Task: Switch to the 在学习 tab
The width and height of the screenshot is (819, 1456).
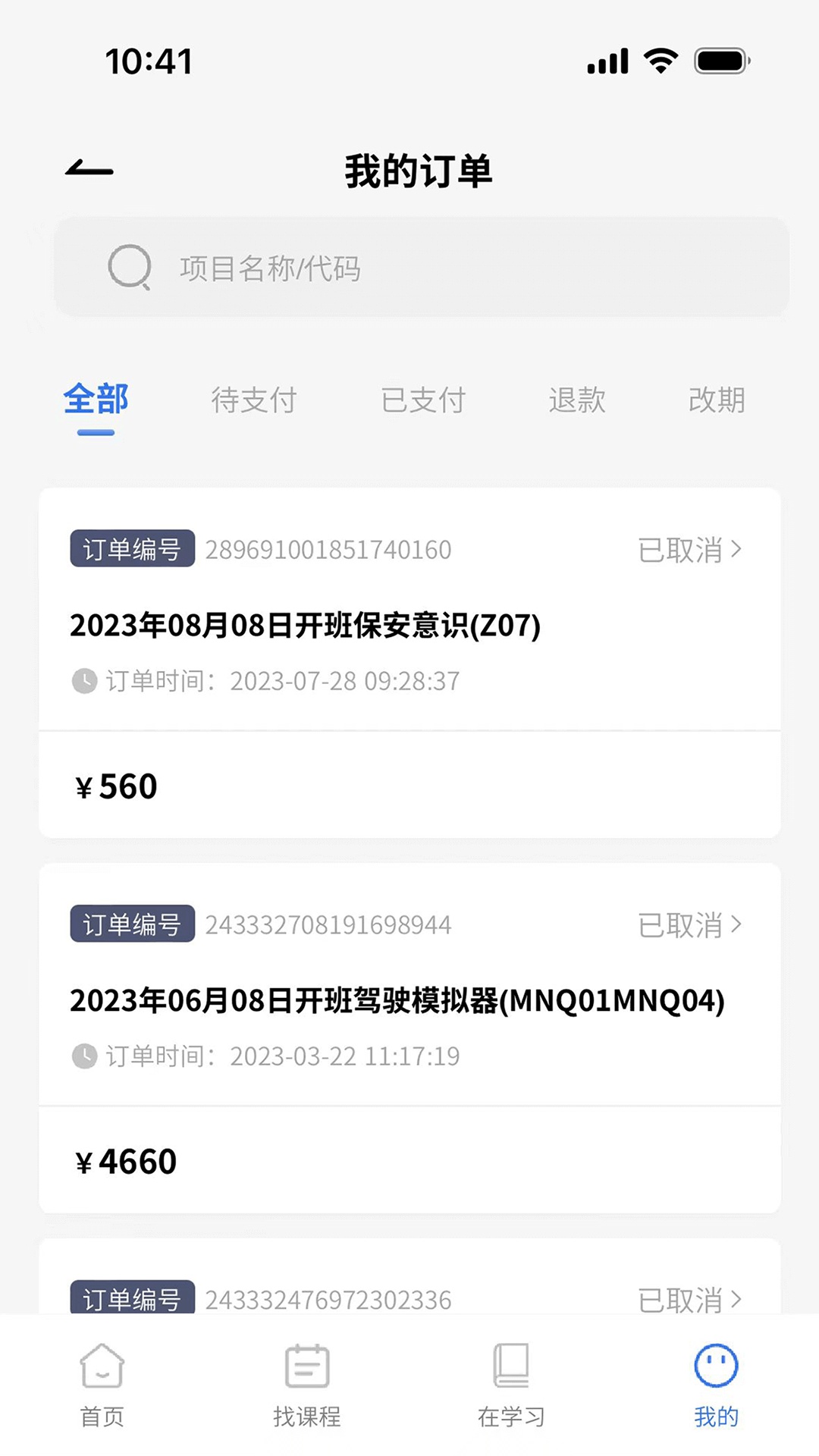Action: pyautogui.click(x=511, y=1385)
